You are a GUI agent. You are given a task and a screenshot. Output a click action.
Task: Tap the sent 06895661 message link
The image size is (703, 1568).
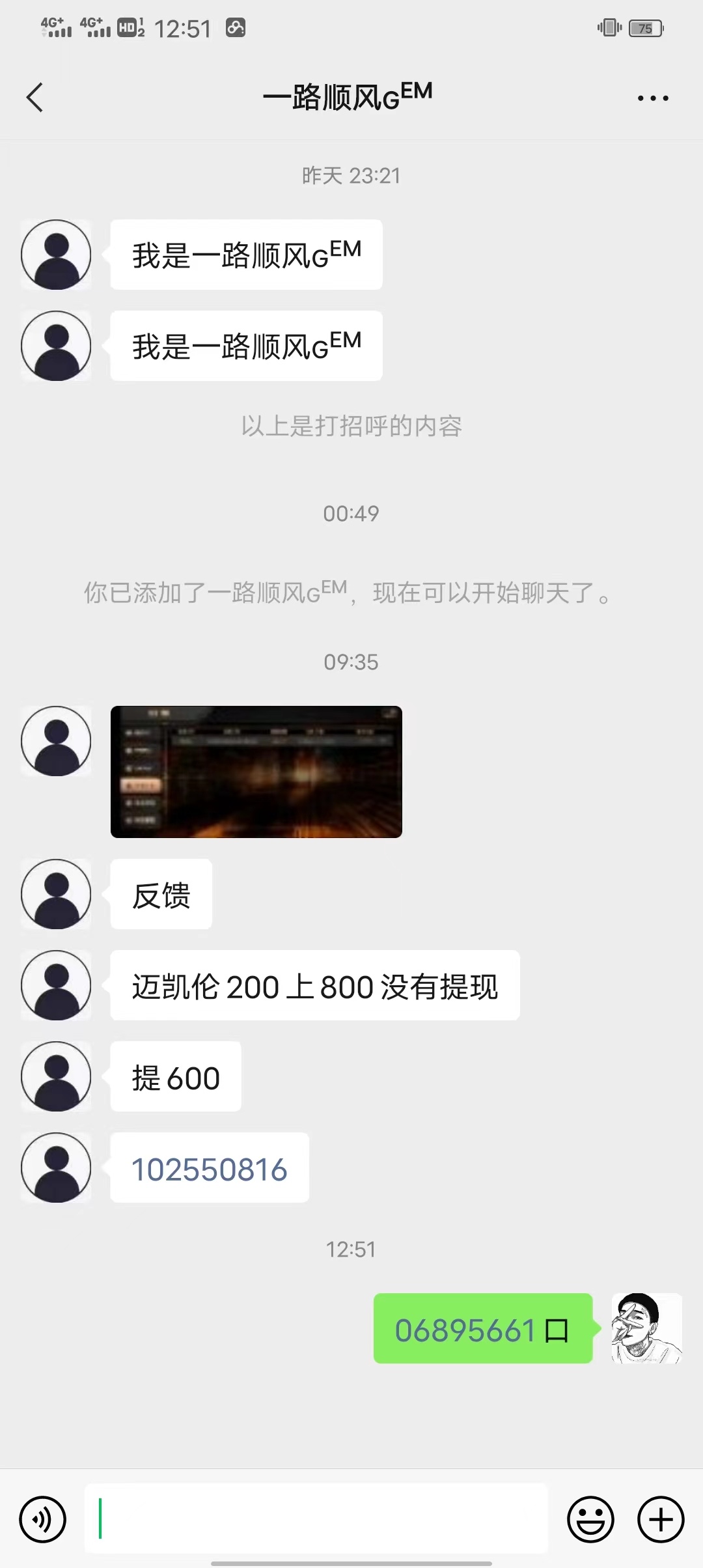465,1330
